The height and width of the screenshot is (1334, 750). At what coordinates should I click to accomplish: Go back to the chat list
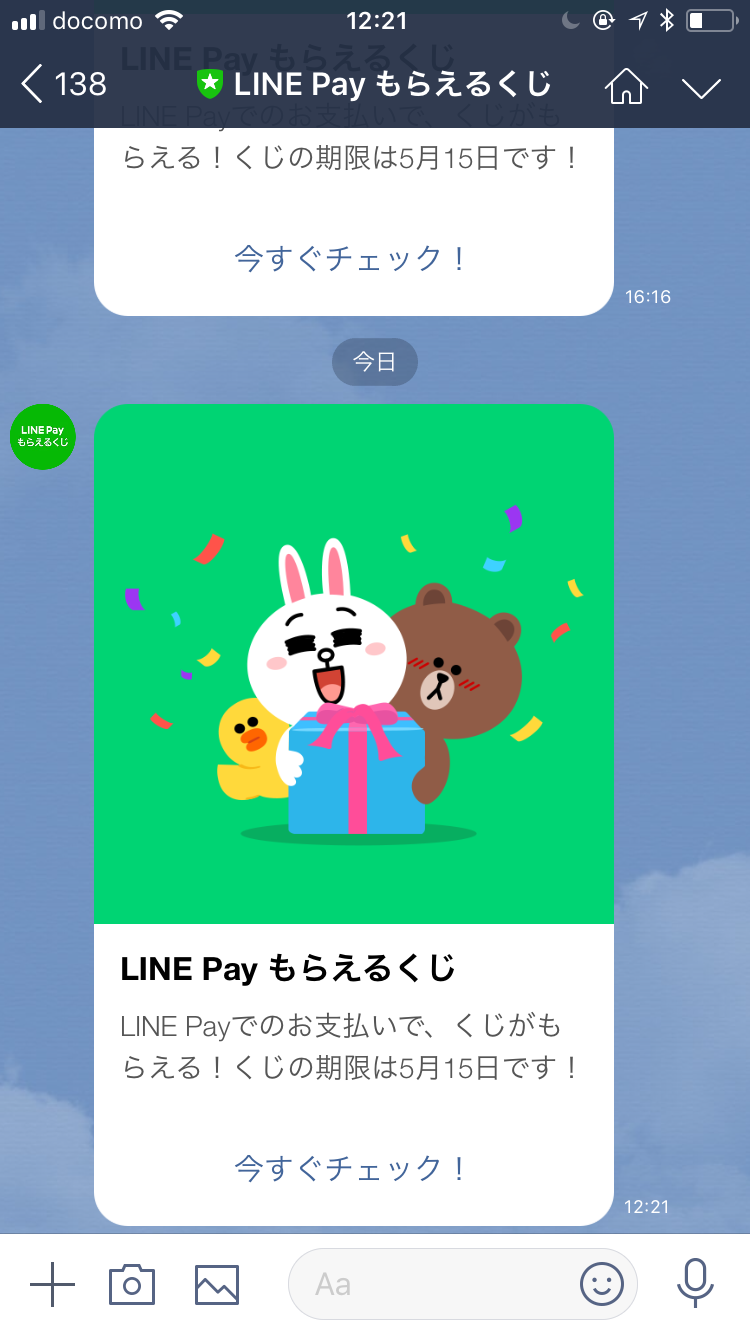point(63,85)
